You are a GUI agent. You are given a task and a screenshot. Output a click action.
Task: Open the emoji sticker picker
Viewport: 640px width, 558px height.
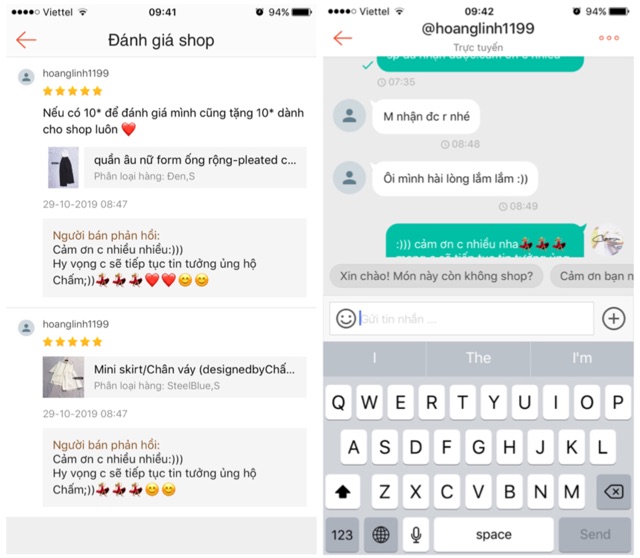tap(346, 318)
